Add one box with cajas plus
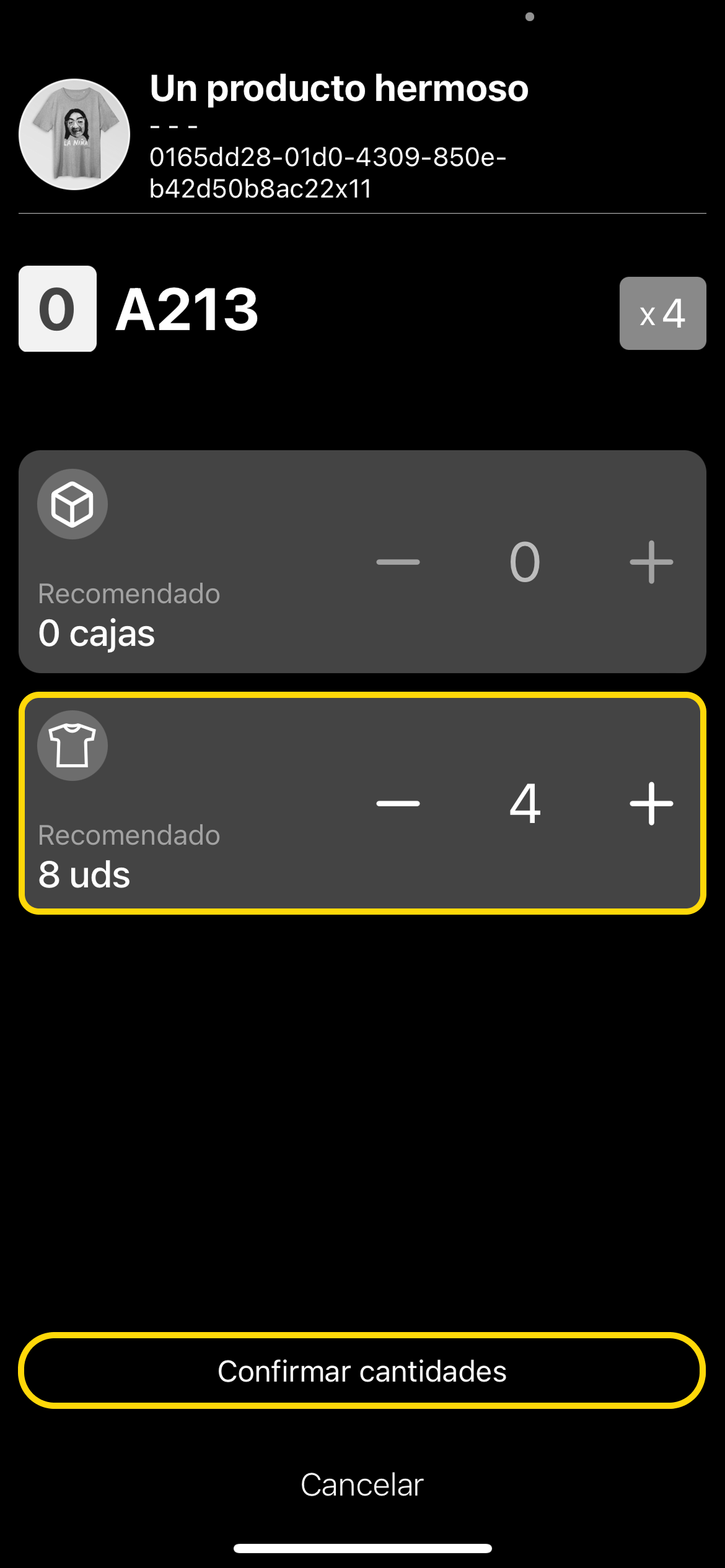 pyautogui.click(x=651, y=562)
